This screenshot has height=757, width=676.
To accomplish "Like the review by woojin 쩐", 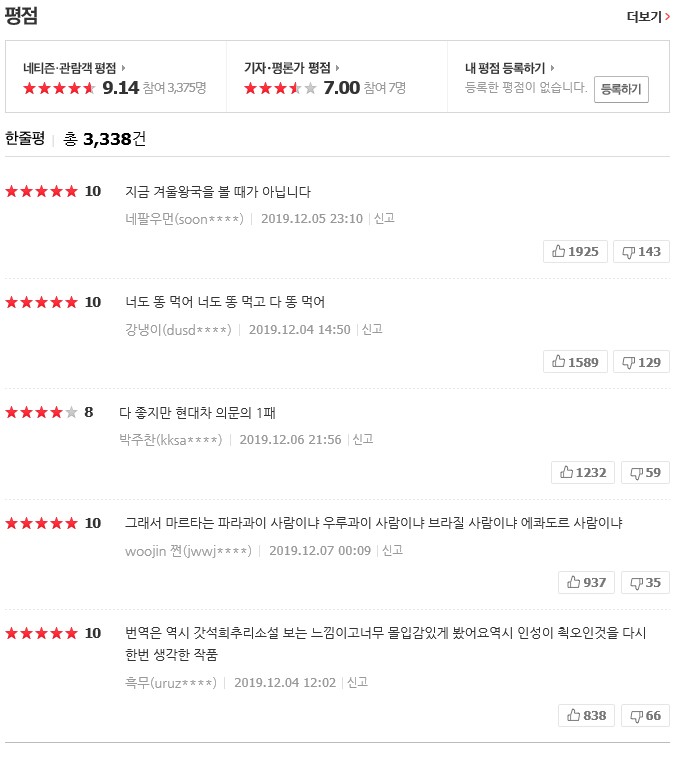I will [x=586, y=582].
